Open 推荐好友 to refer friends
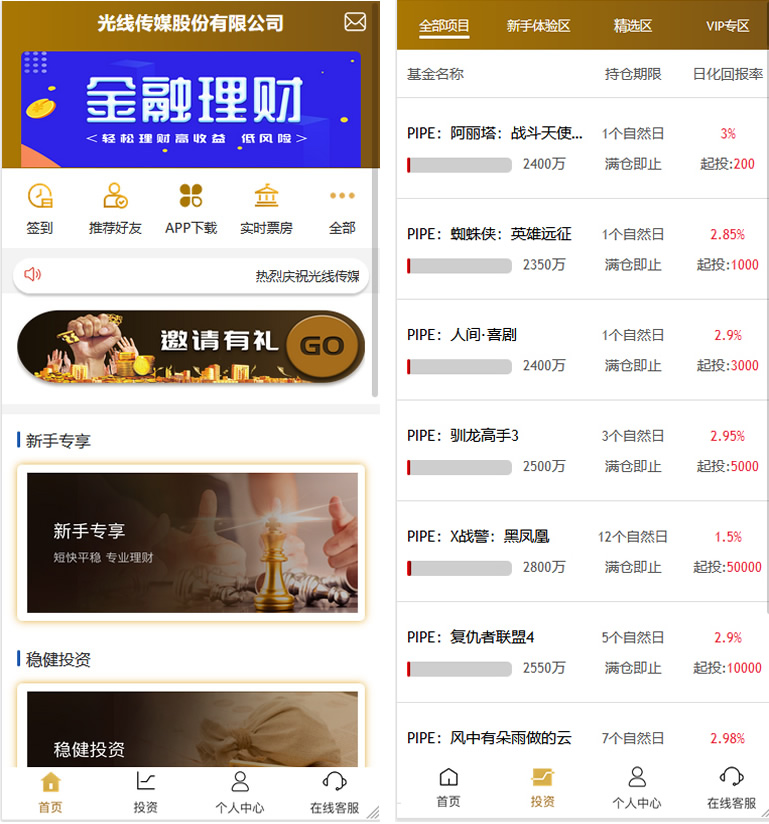This screenshot has height=824, width=769. (x=115, y=209)
